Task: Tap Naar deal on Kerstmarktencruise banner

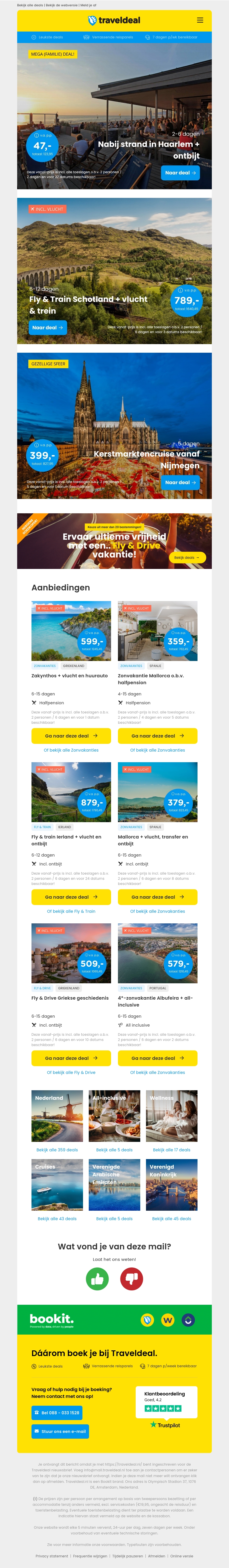Action: (180, 482)
